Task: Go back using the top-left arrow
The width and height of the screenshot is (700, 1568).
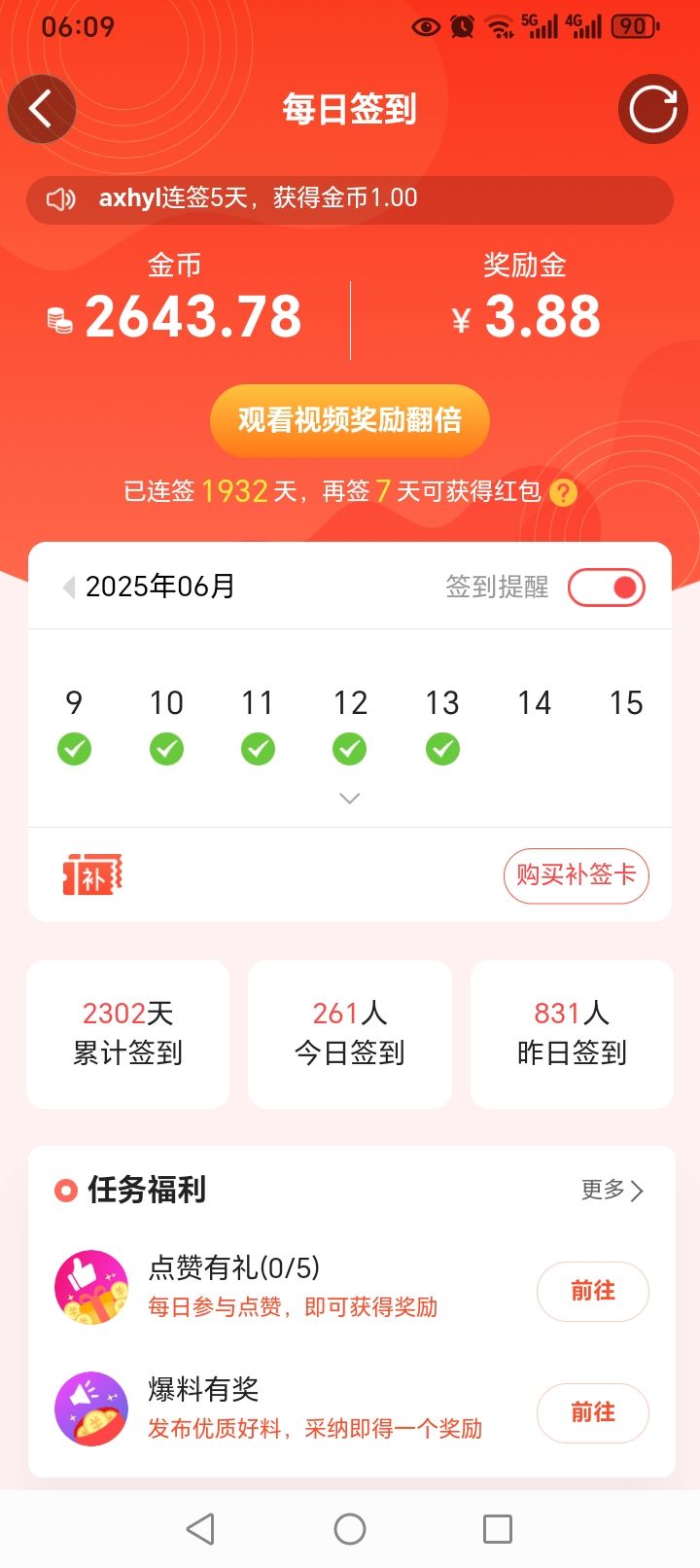Action: pyautogui.click(x=42, y=109)
